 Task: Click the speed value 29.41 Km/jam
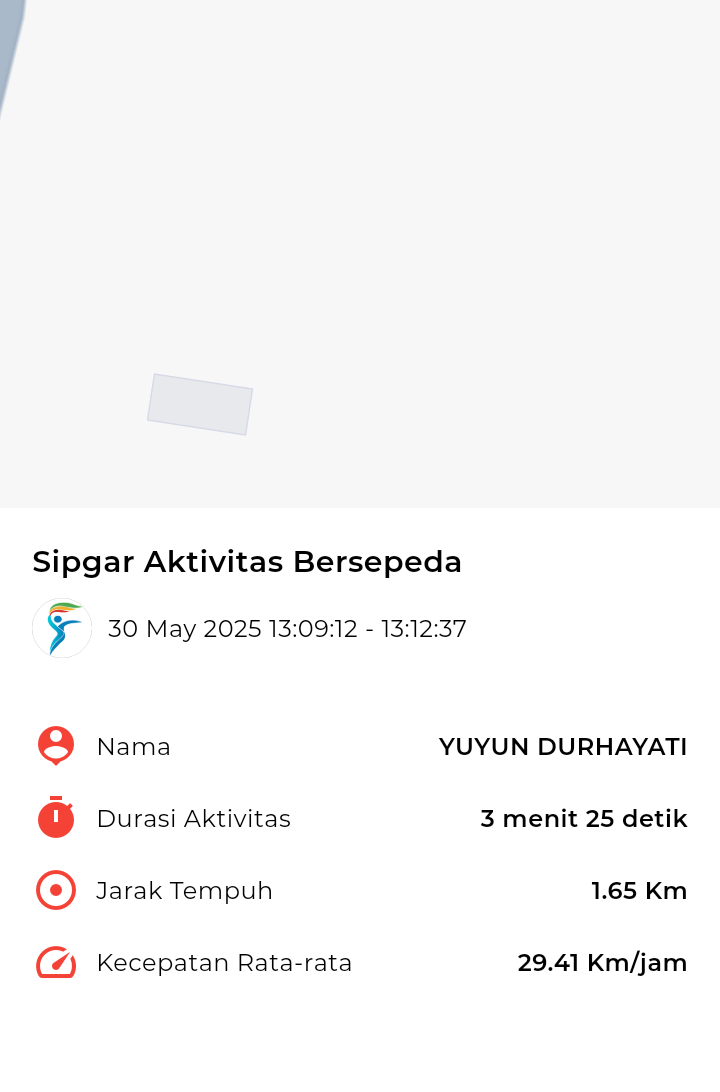[x=601, y=962]
